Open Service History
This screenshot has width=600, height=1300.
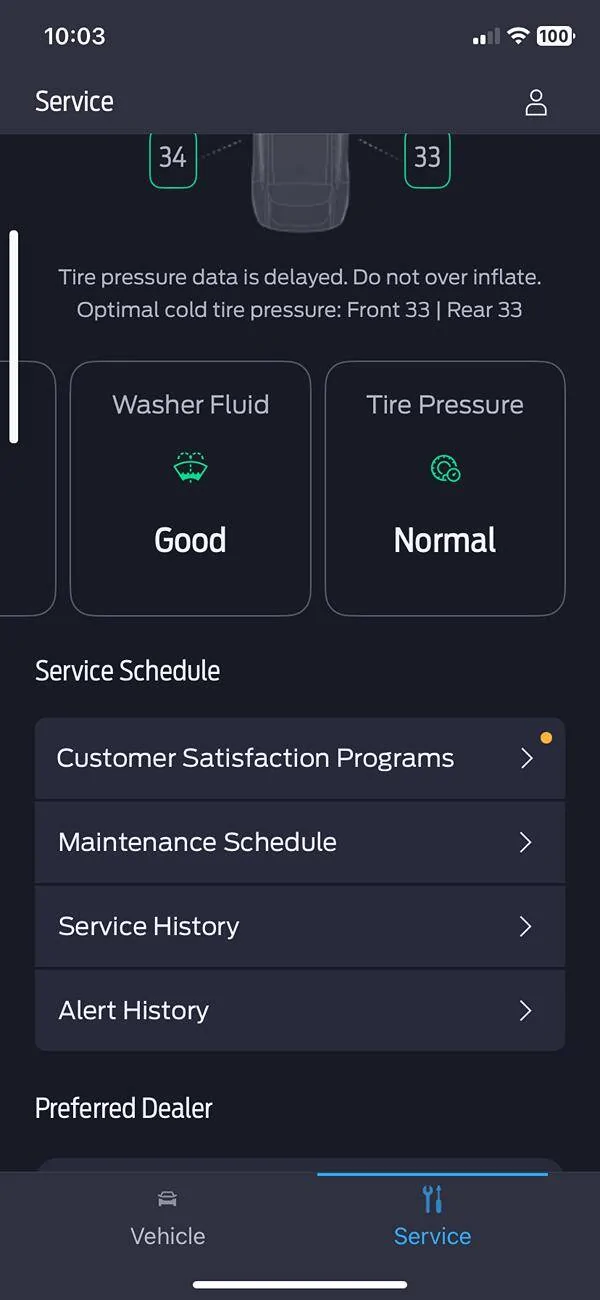pyautogui.click(x=299, y=926)
